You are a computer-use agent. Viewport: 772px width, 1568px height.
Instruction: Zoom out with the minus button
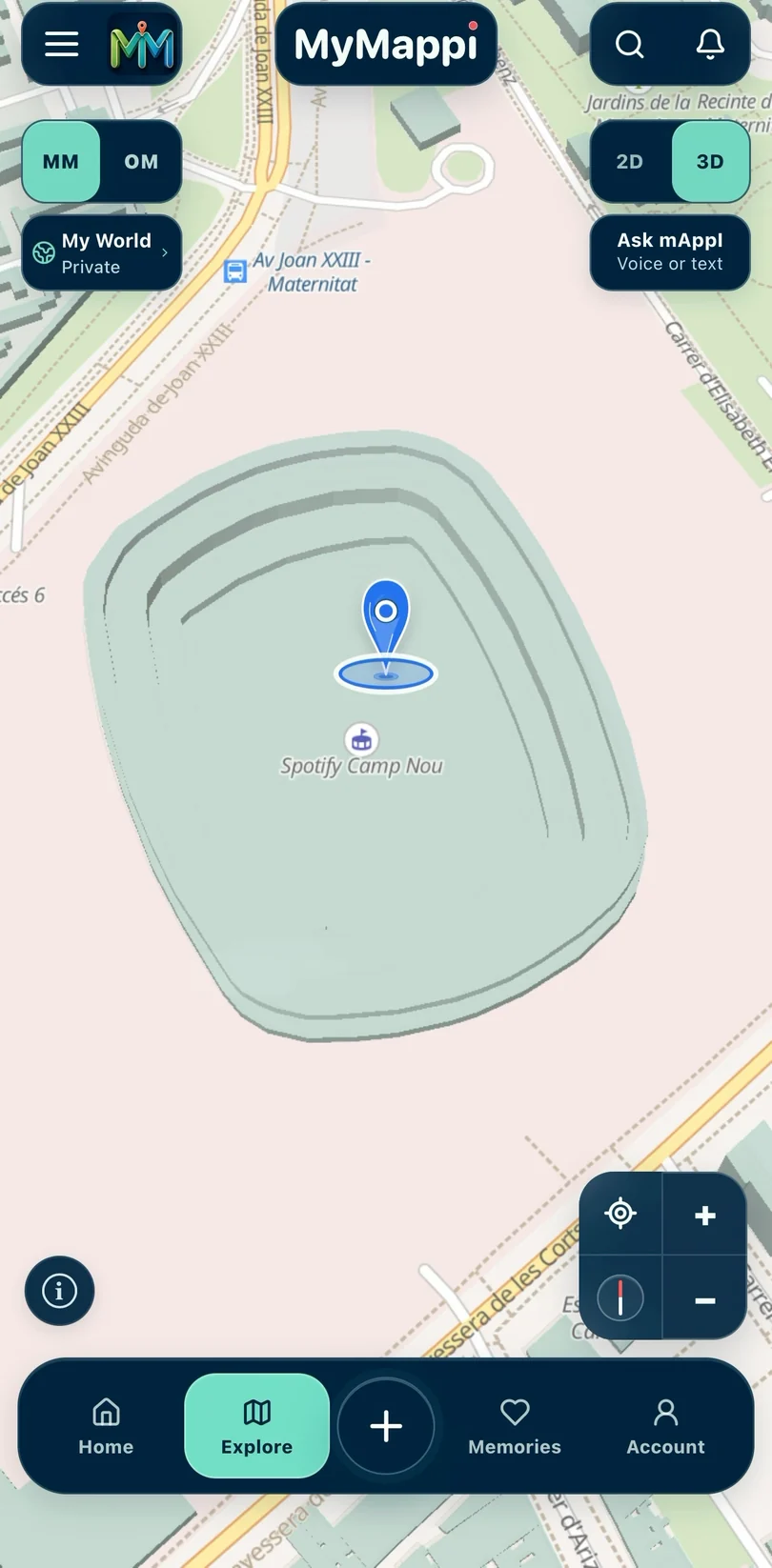point(705,1299)
